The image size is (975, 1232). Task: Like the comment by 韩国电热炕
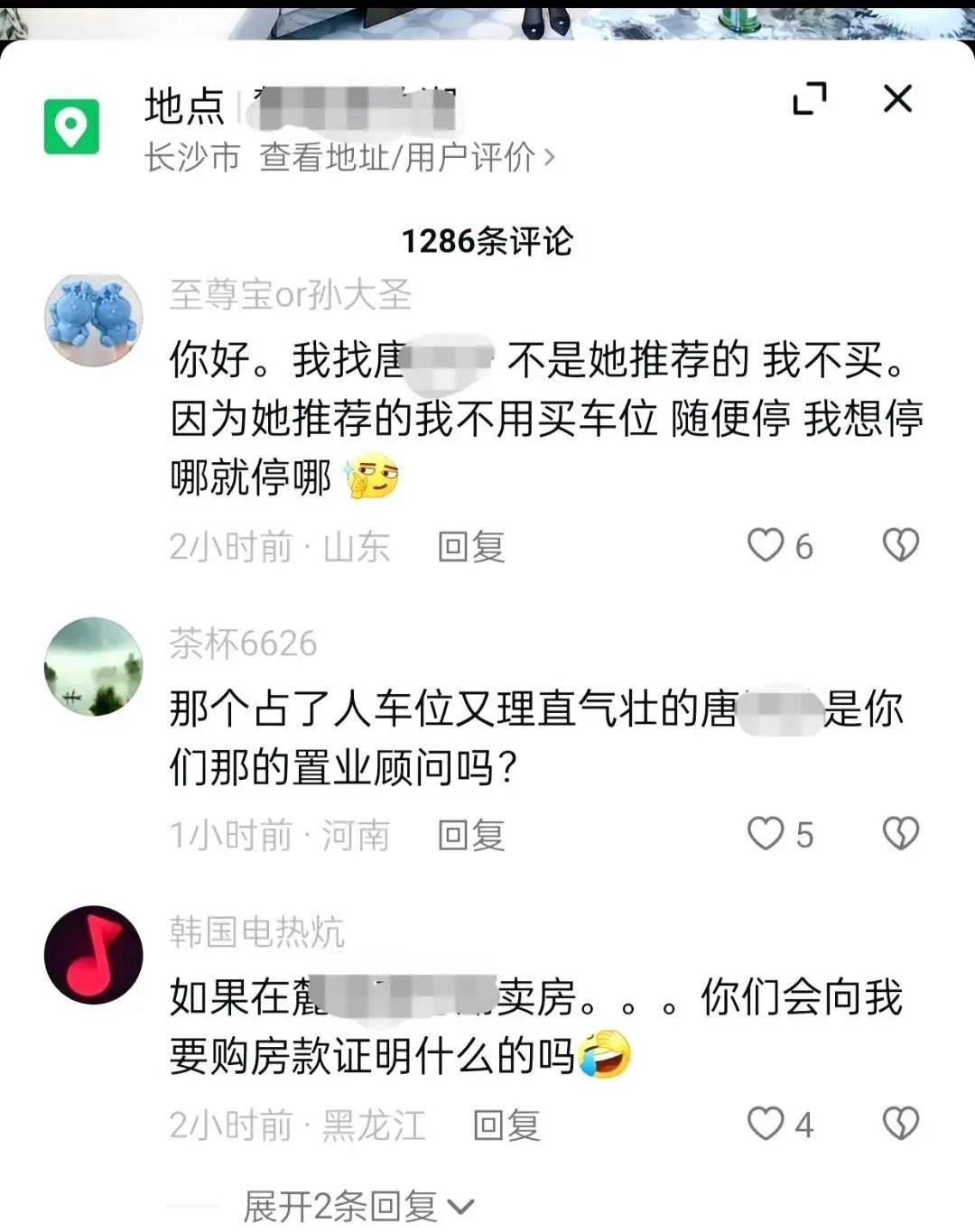click(766, 1124)
